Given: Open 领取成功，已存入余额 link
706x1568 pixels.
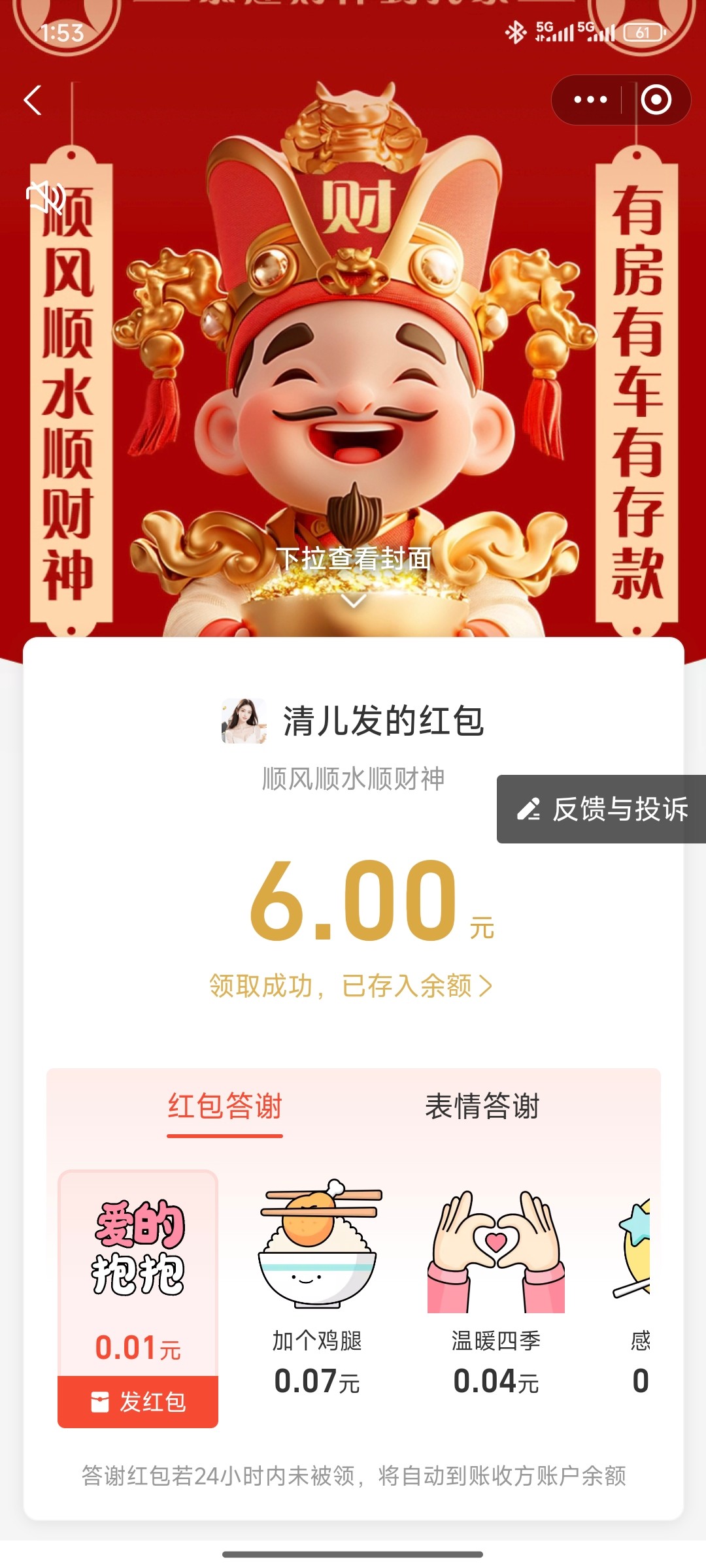Looking at the screenshot, I should 351,986.
